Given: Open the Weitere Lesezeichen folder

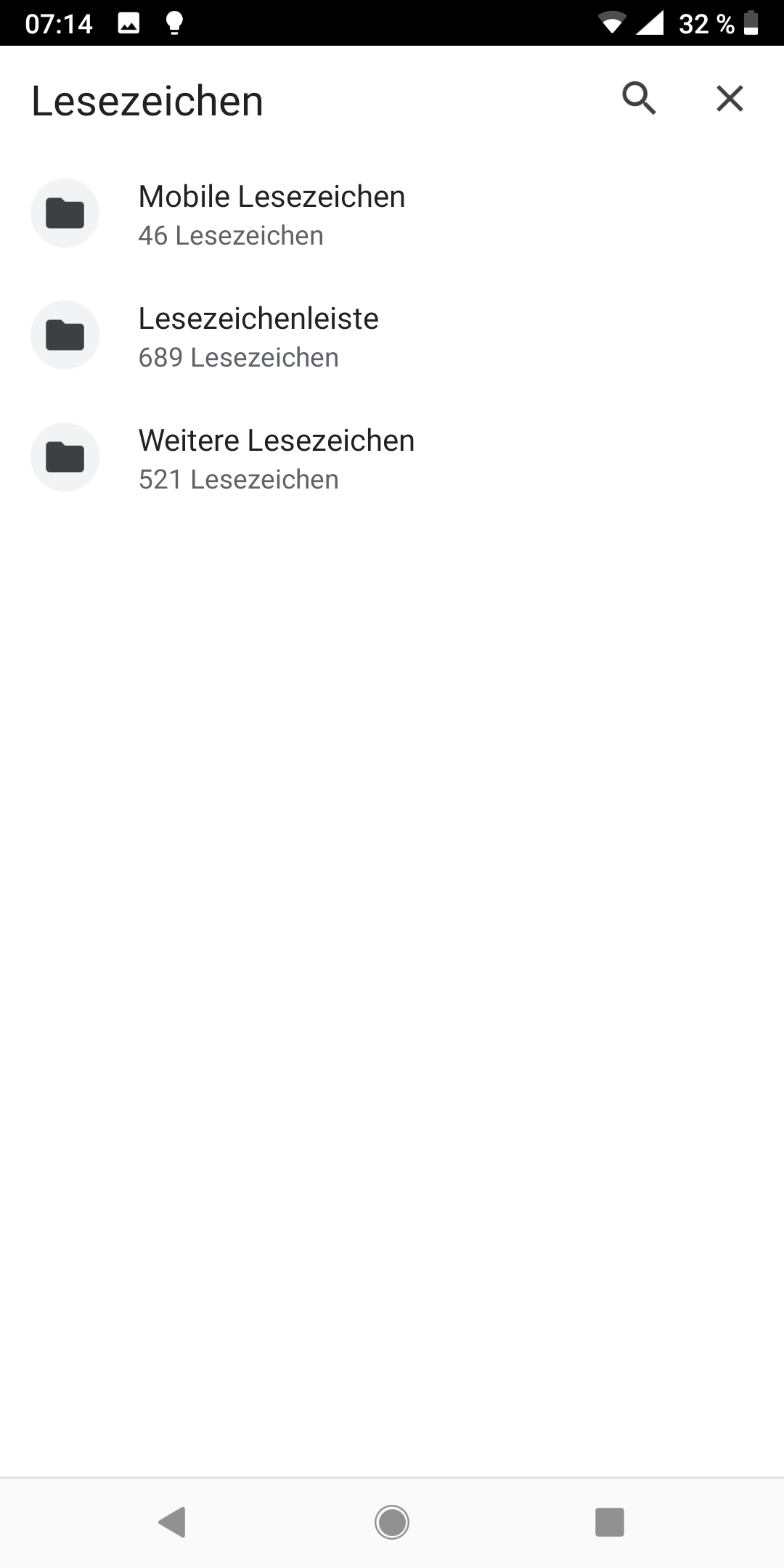Looking at the screenshot, I should click(x=276, y=458).
